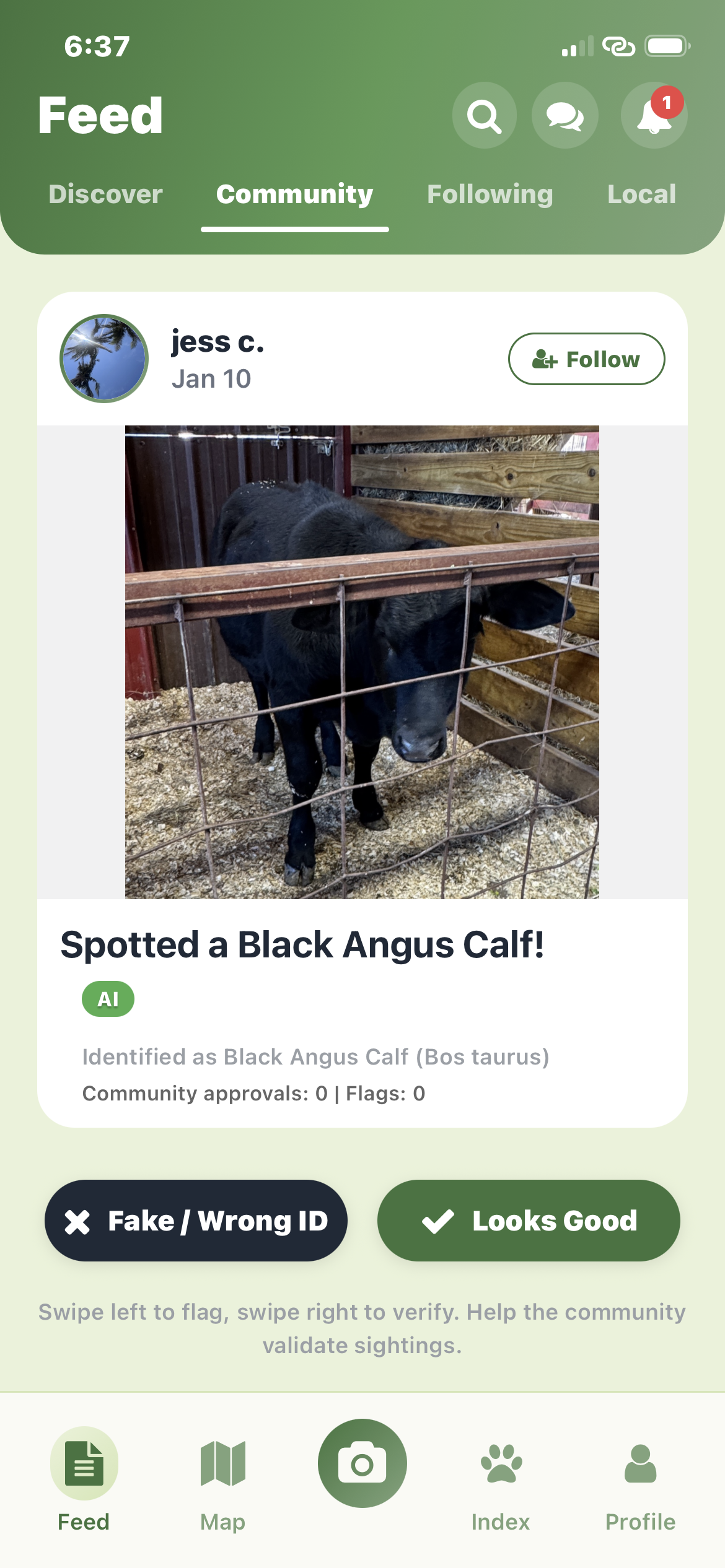Open jess c.'s profile picture
The image size is (725, 1568).
pyautogui.click(x=104, y=359)
